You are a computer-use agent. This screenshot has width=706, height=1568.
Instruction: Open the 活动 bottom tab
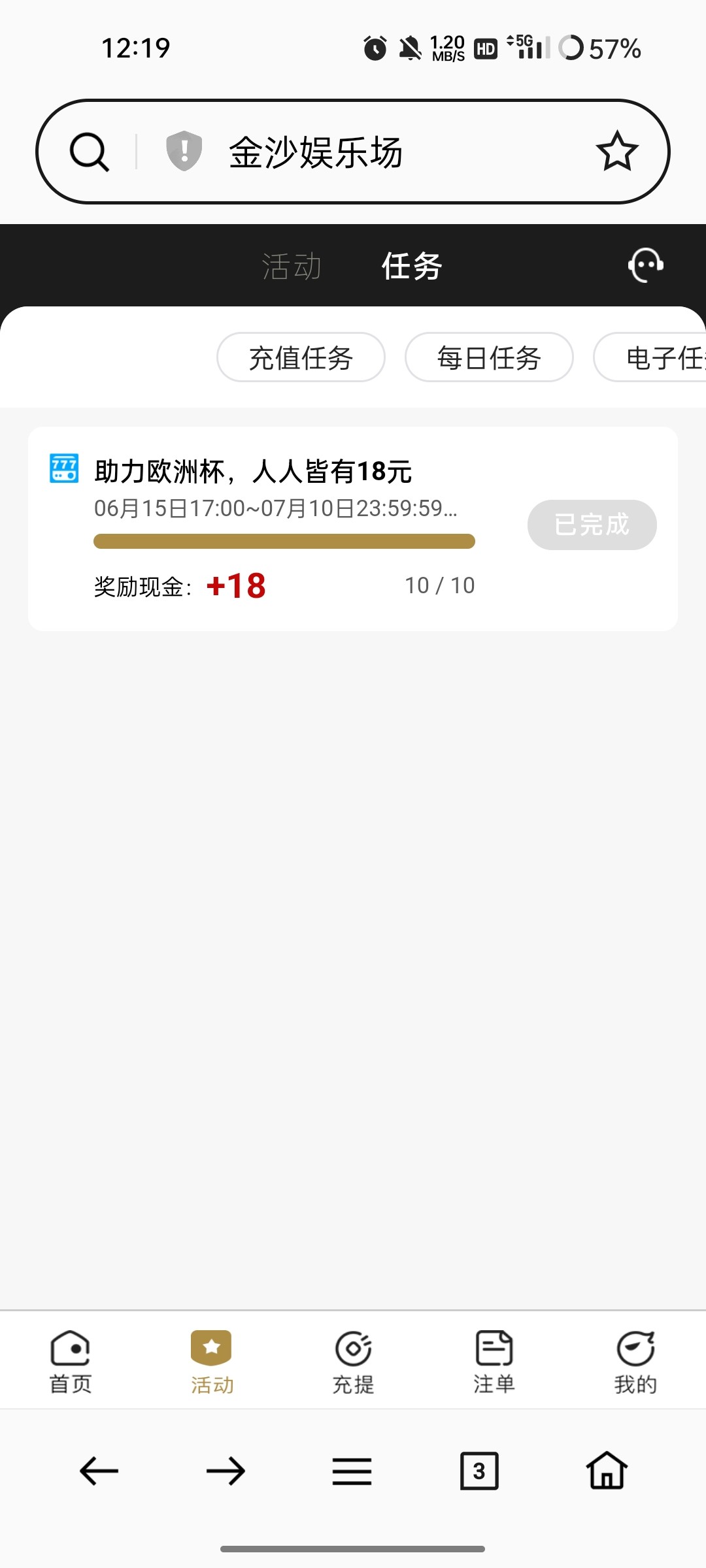coord(212,1362)
